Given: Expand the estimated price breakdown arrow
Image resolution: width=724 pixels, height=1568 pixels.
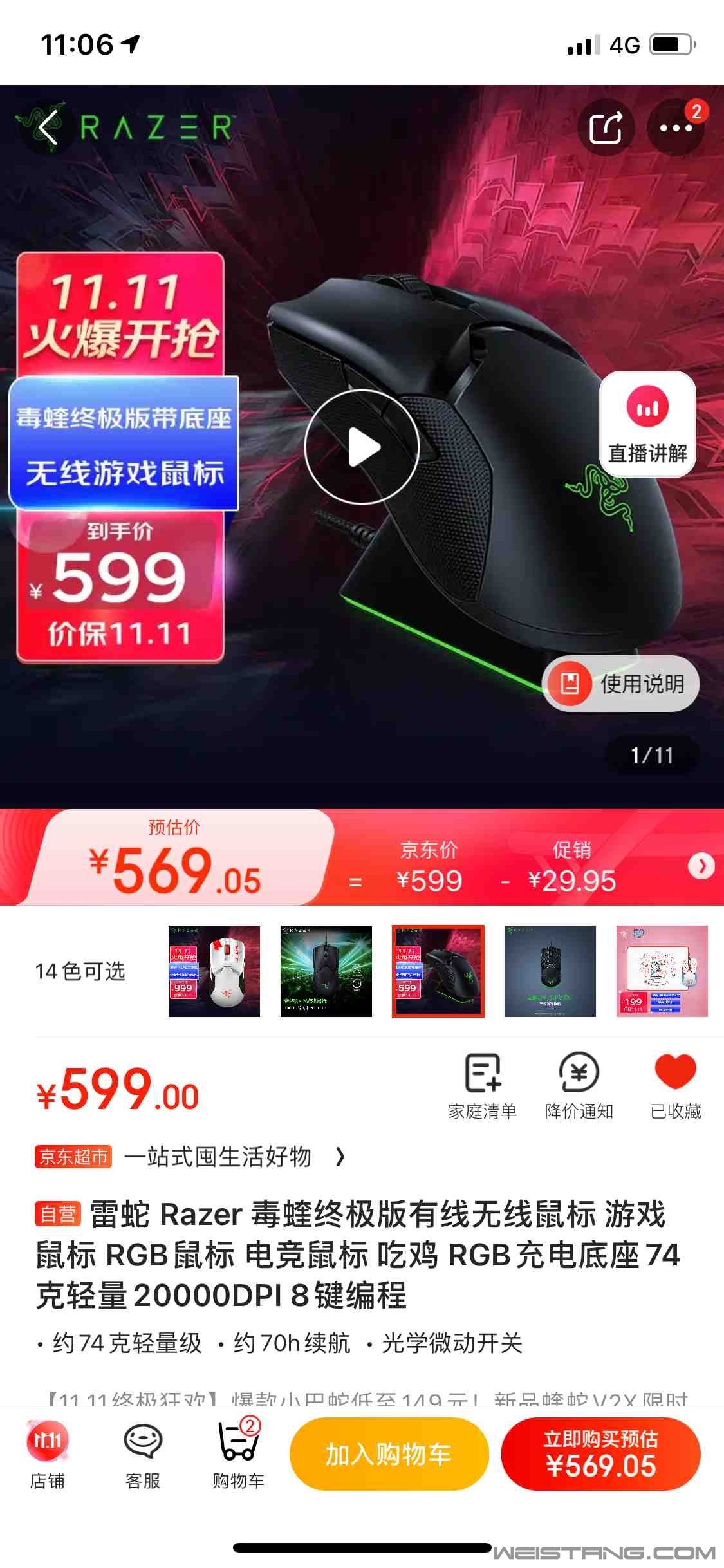Looking at the screenshot, I should 701,866.
